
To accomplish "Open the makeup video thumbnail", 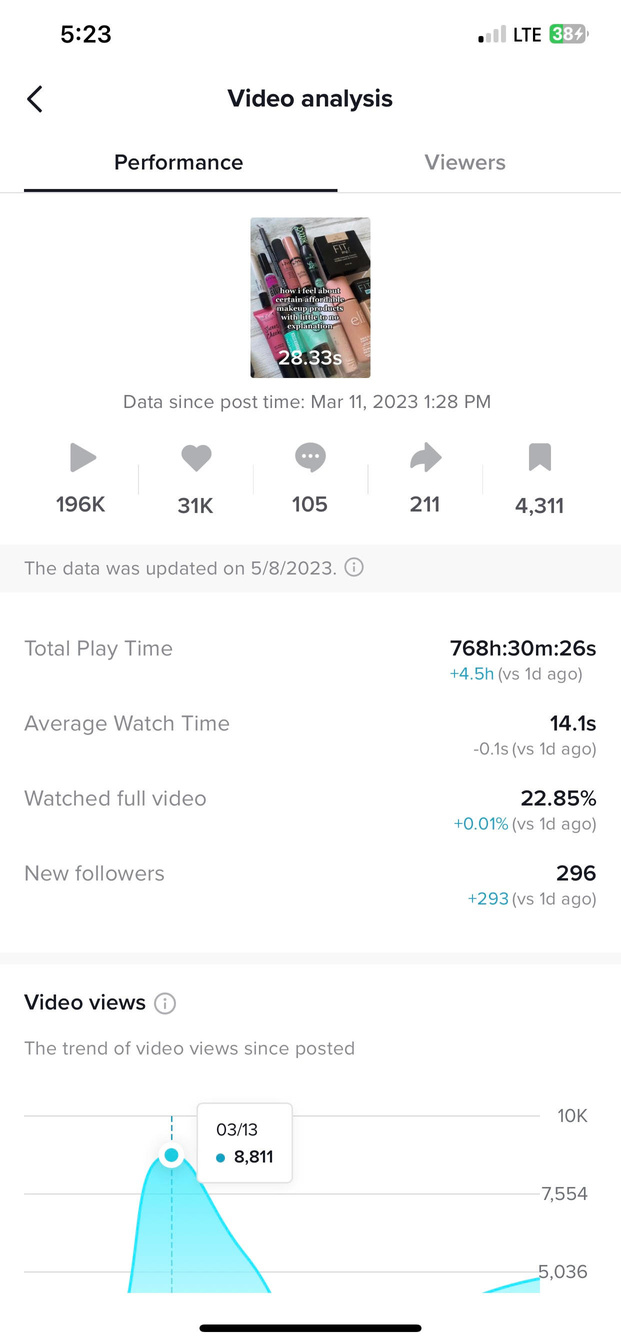I will tap(310, 298).
